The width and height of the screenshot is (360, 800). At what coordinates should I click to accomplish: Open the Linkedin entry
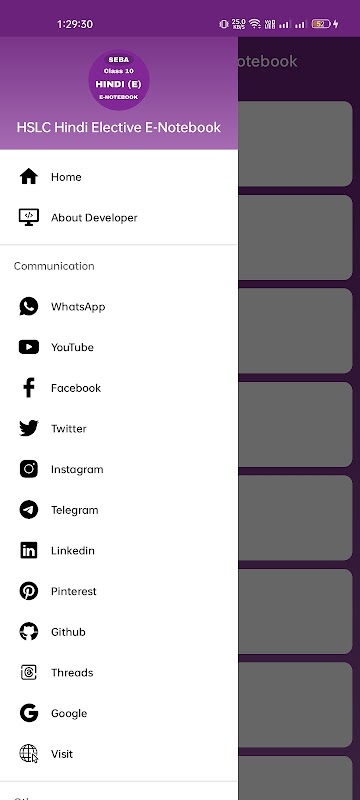[x=118, y=551]
